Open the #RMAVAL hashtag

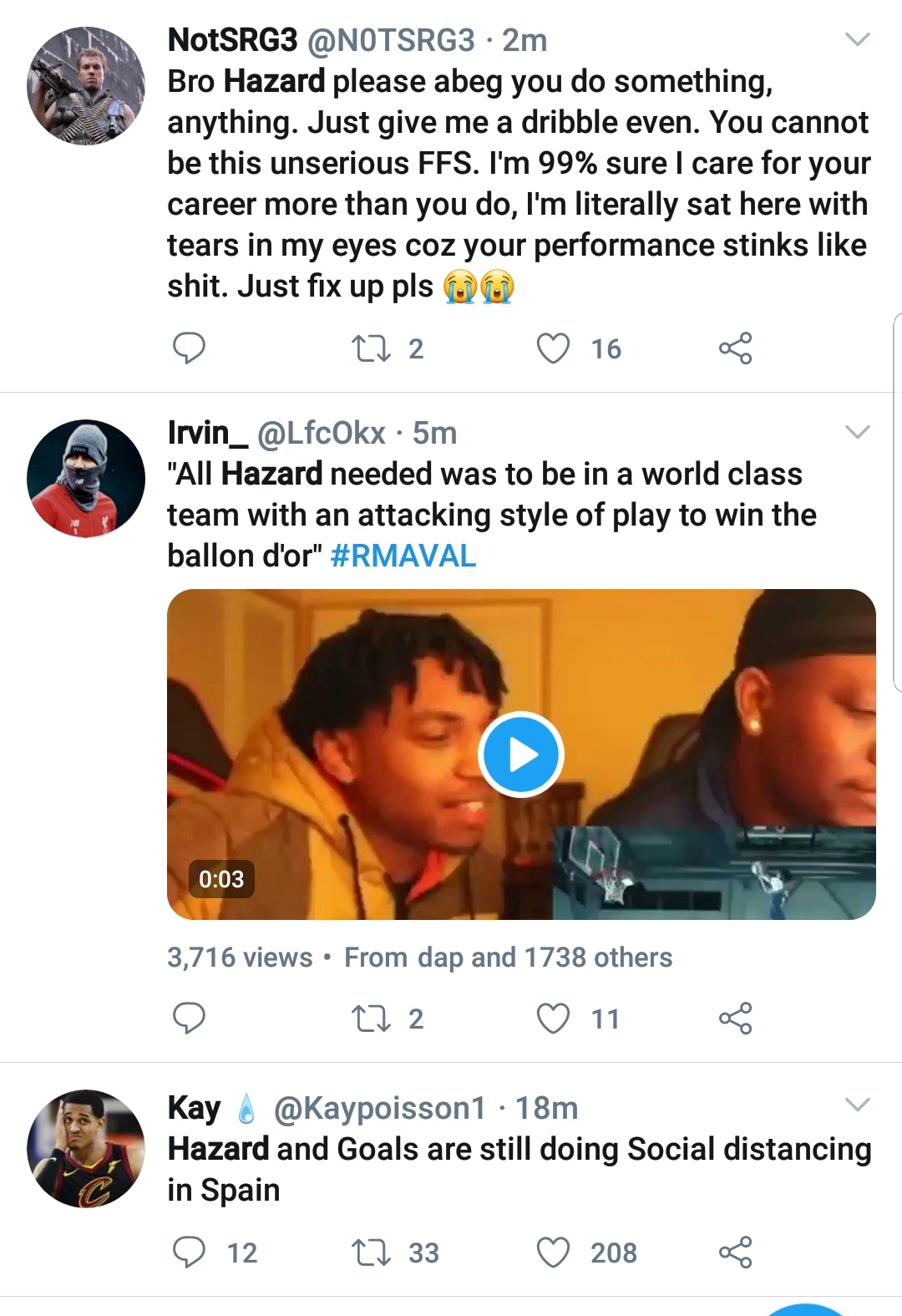tap(403, 556)
